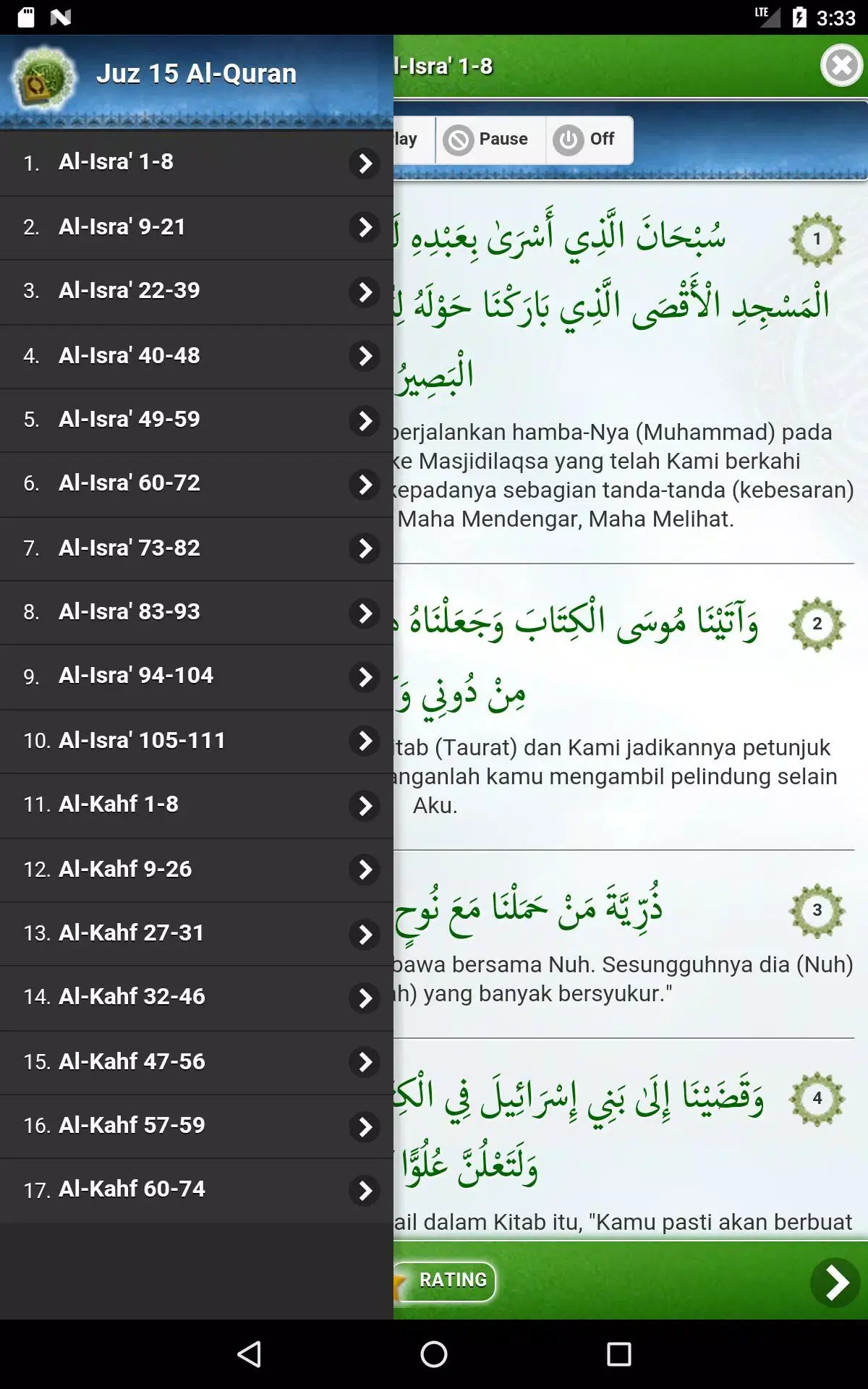Image resolution: width=868 pixels, height=1389 pixels.
Task: Tap the ayah number 1 badge
Action: click(x=817, y=239)
